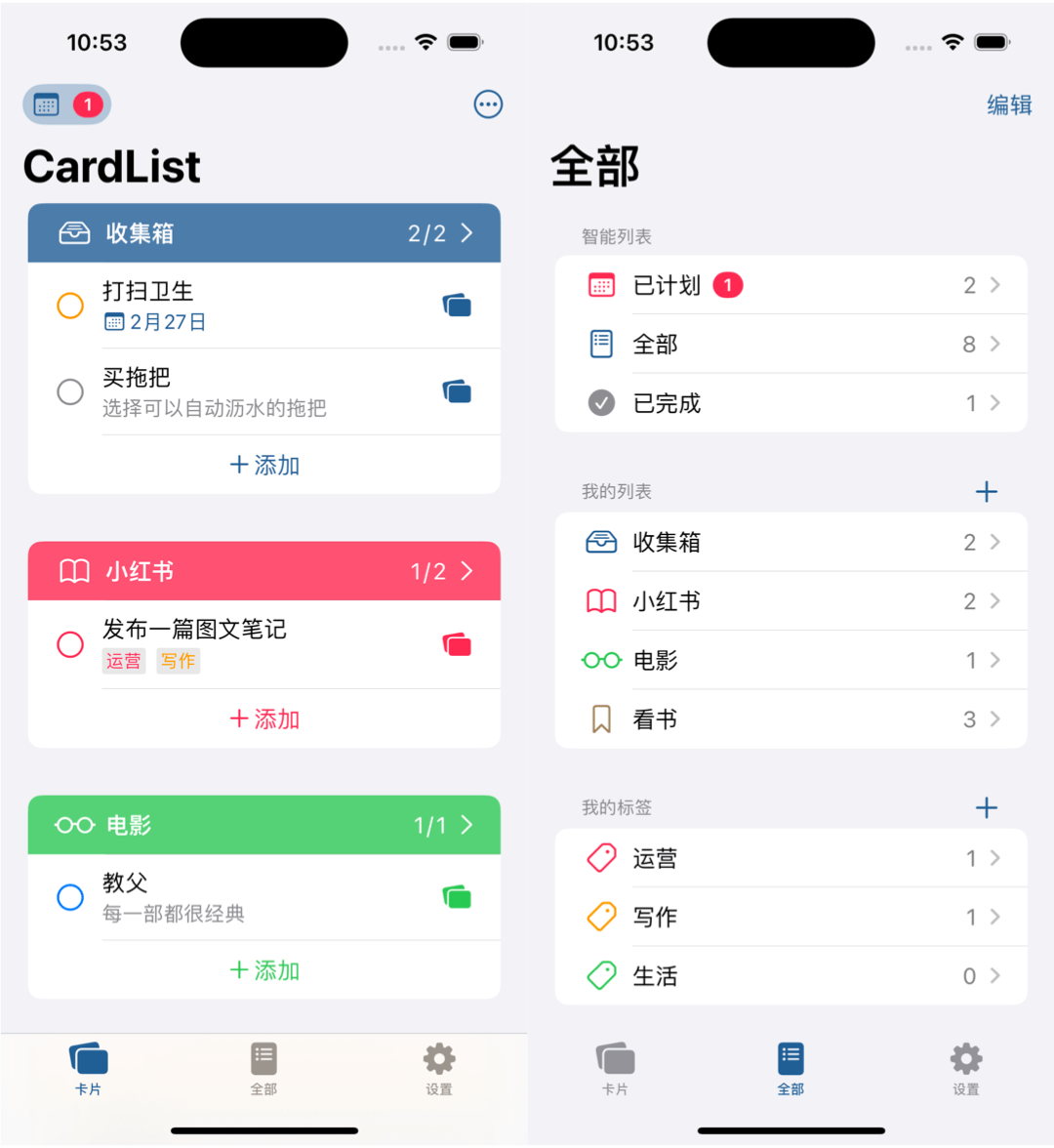The image size is (1054, 1148).
Task: Open the 已完成 smart list
Action: coord(790,403)
